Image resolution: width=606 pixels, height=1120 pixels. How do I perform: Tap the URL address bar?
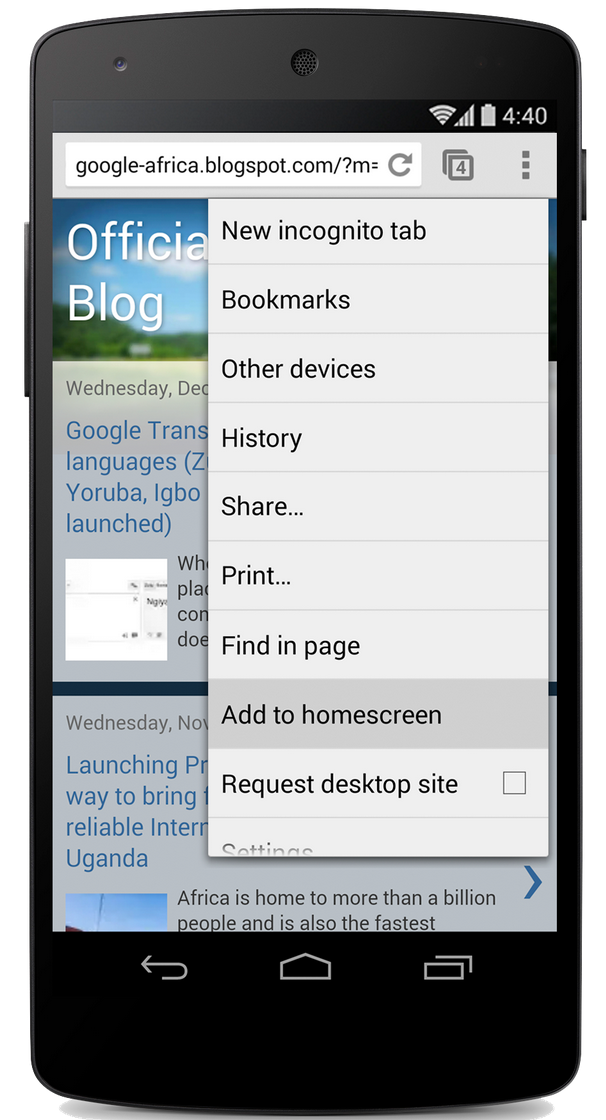click(226, 166)
